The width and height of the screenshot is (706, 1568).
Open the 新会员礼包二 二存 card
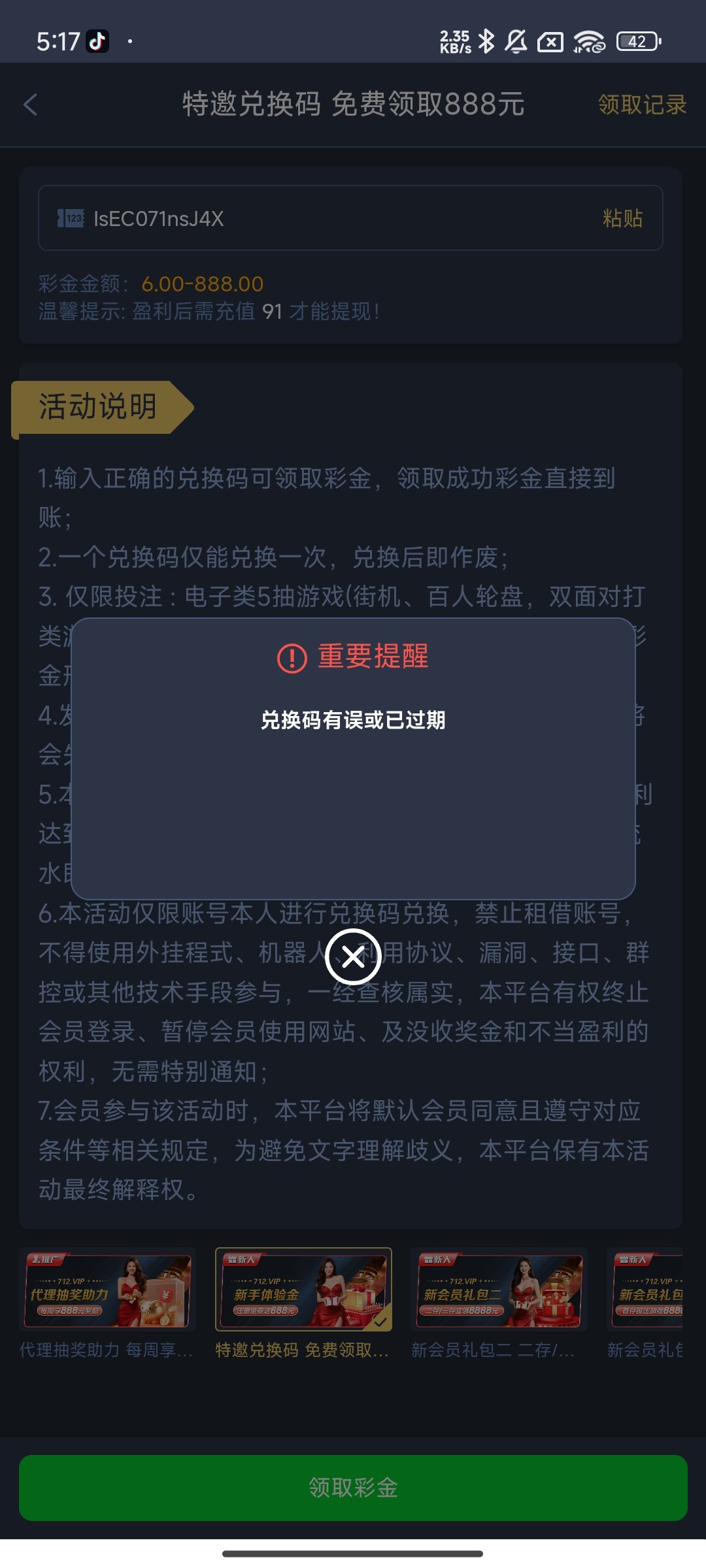point(499,1290)
